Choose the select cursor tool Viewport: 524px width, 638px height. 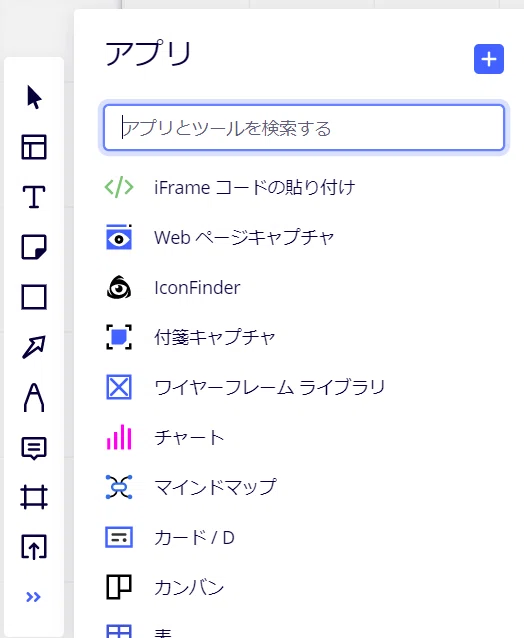coord(34,97)
